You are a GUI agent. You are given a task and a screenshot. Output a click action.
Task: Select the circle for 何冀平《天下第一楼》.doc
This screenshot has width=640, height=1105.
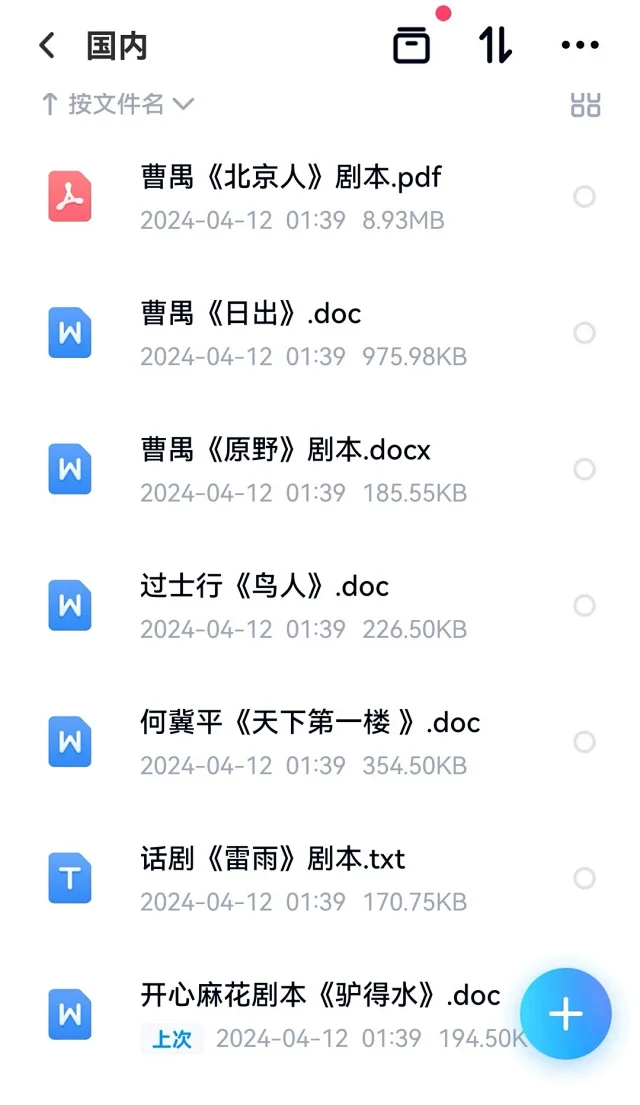[x=584, y=742]
